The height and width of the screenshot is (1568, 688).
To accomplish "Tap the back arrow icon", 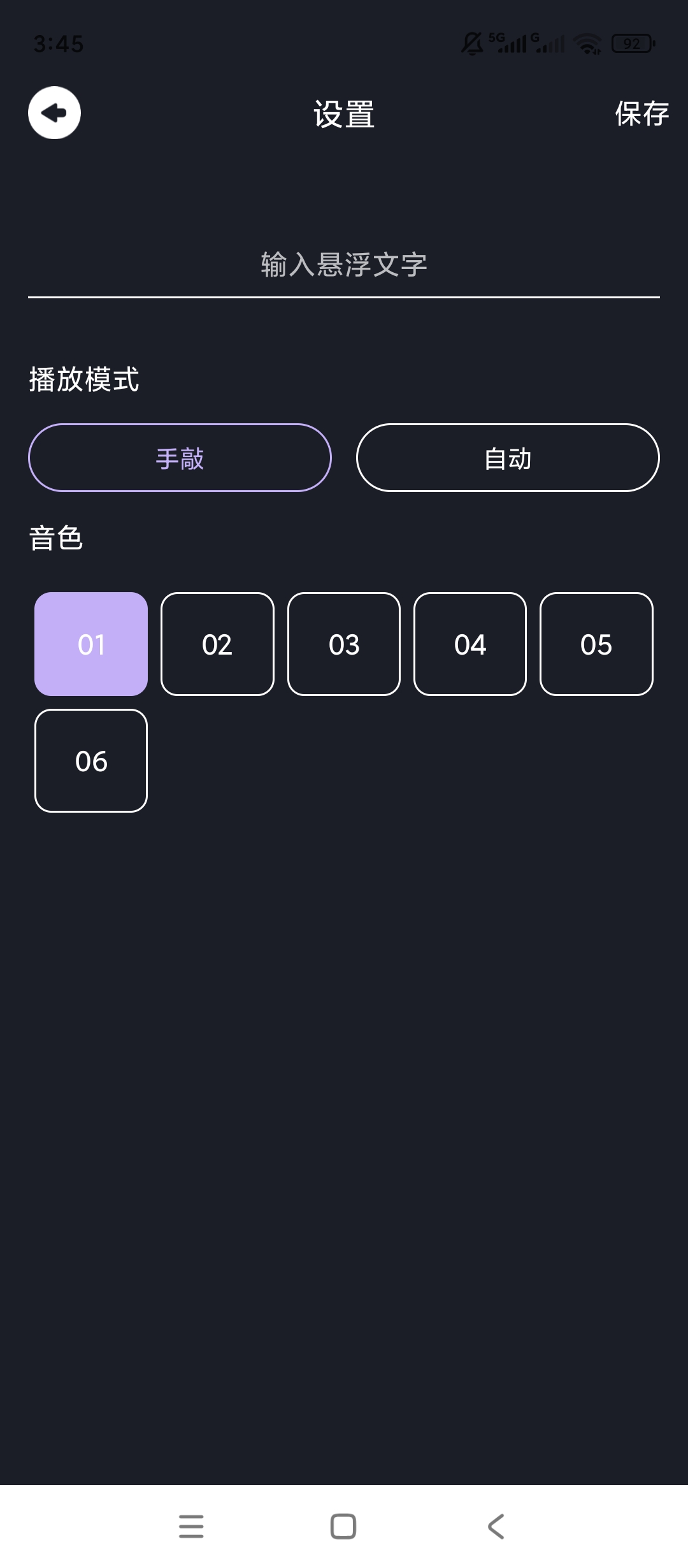I will pos(54,113).
